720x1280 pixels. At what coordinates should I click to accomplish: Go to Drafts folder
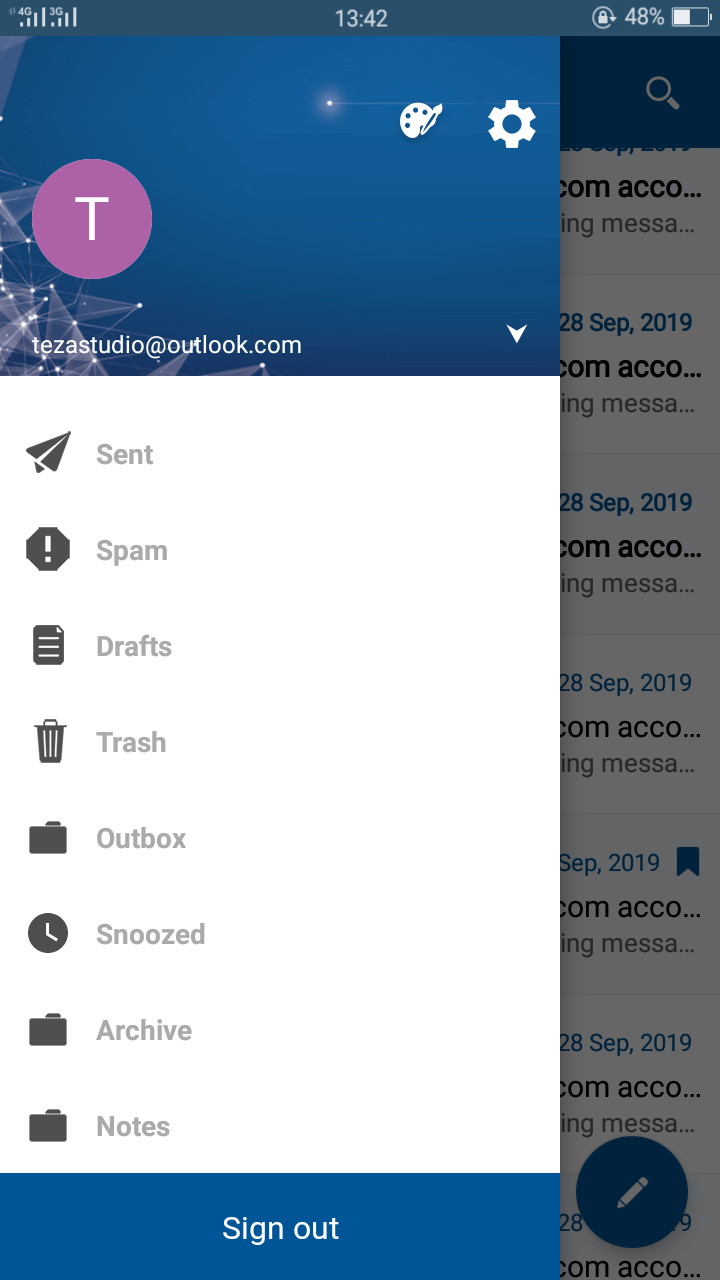280,646
